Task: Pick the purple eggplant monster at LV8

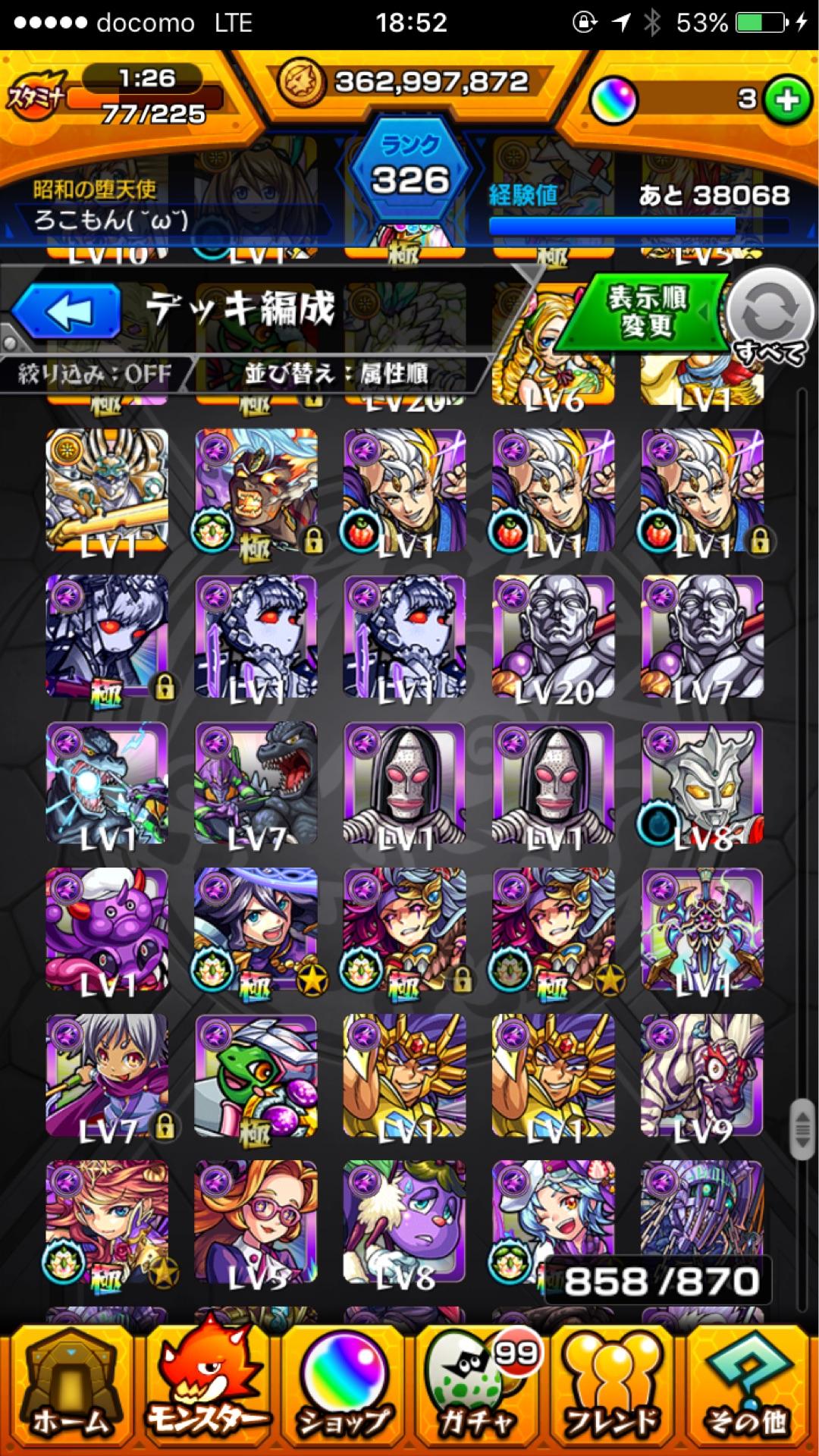Action: click(x=404, y=1222)
